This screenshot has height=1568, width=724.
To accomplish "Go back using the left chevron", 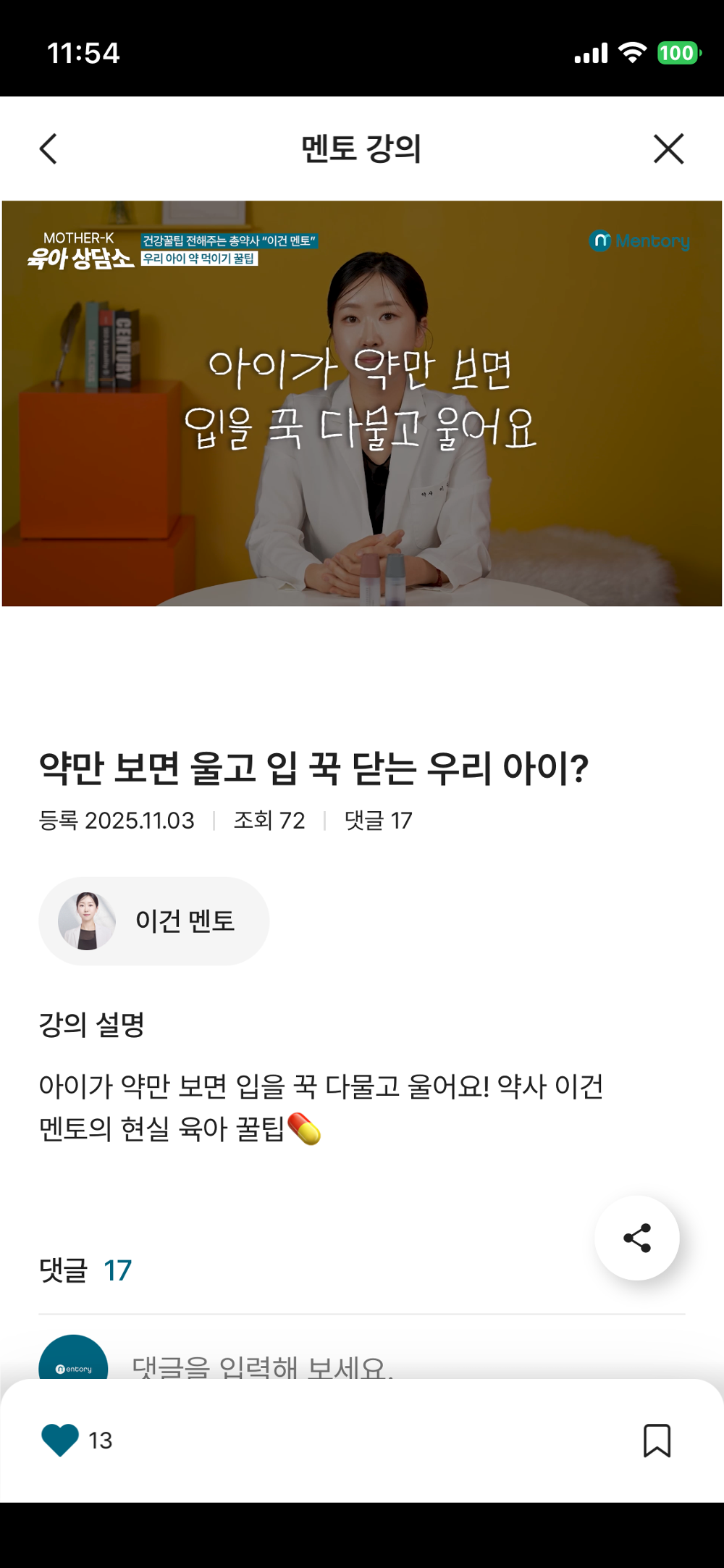I will pos(48,148).
